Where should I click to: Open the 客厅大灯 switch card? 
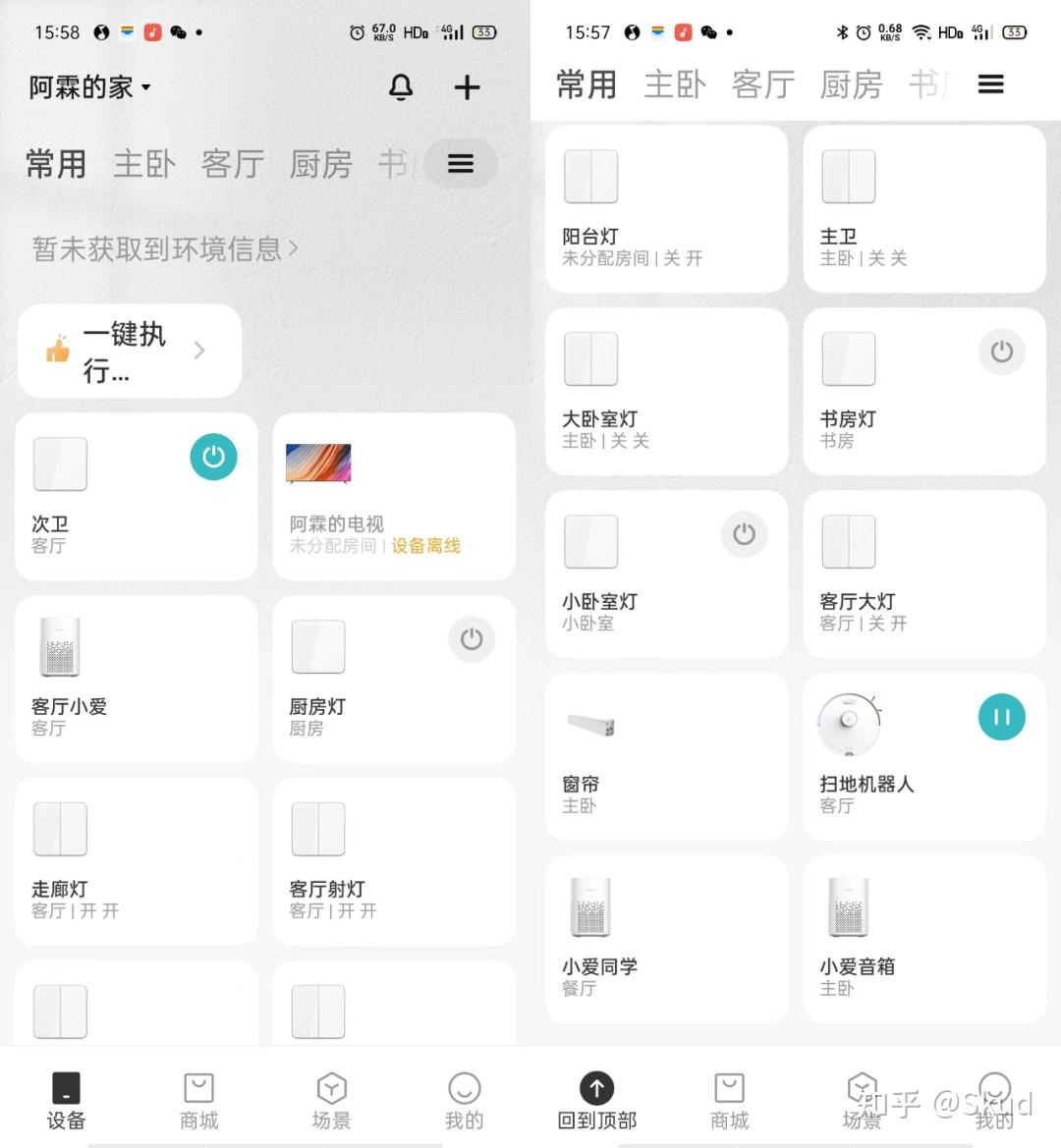point(923,574)
